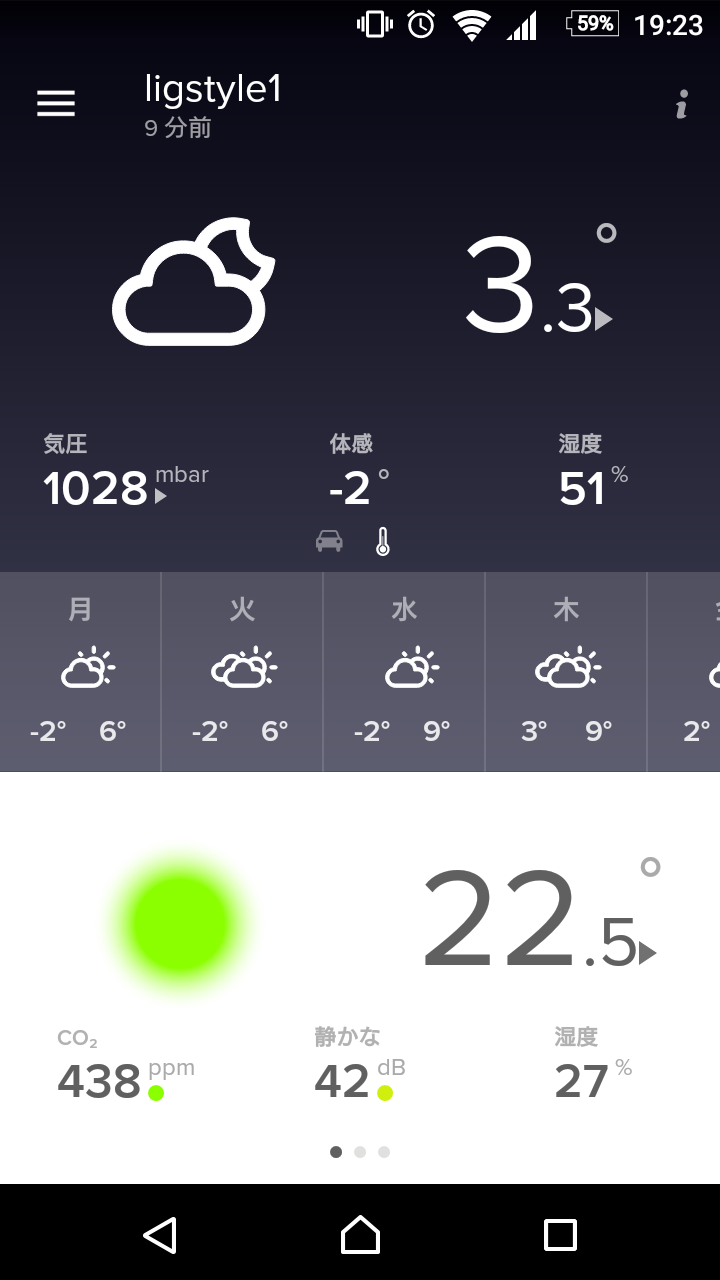Select the thermometer module icon
This screenshot has height=1280, width=720.
(383, 541)
